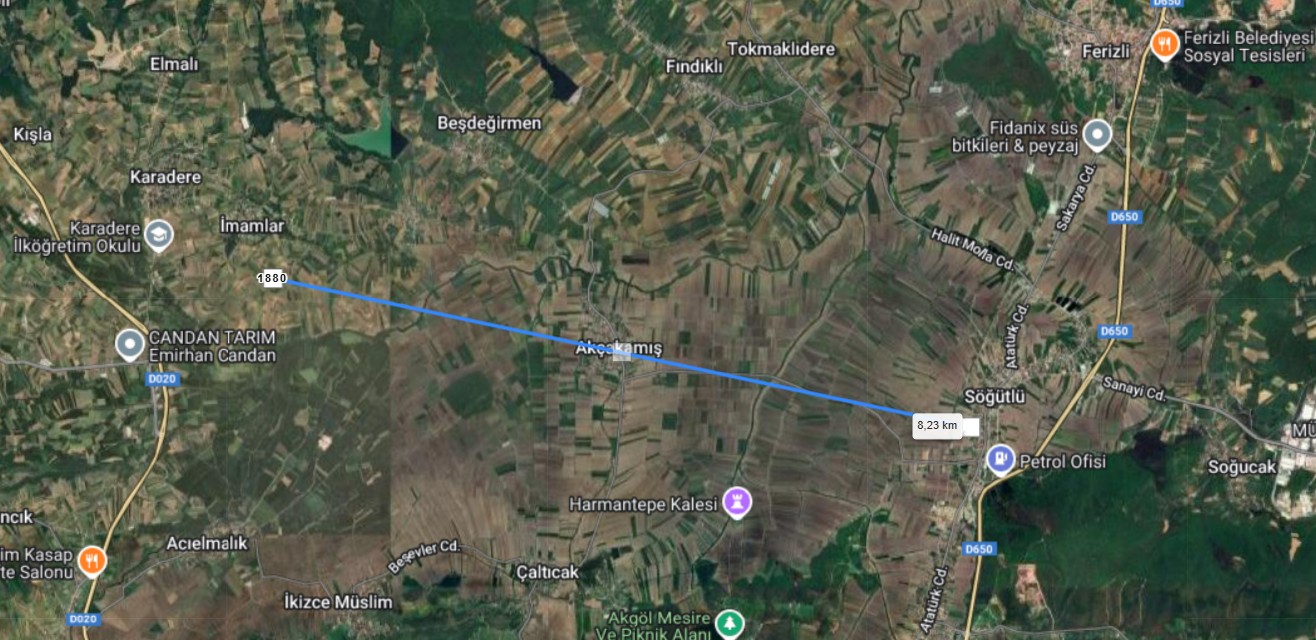The width and height of the screenshot is (1316, 640).
Task: Select the Harmantepe Kalesi castle marker
Action: point(738,501)
